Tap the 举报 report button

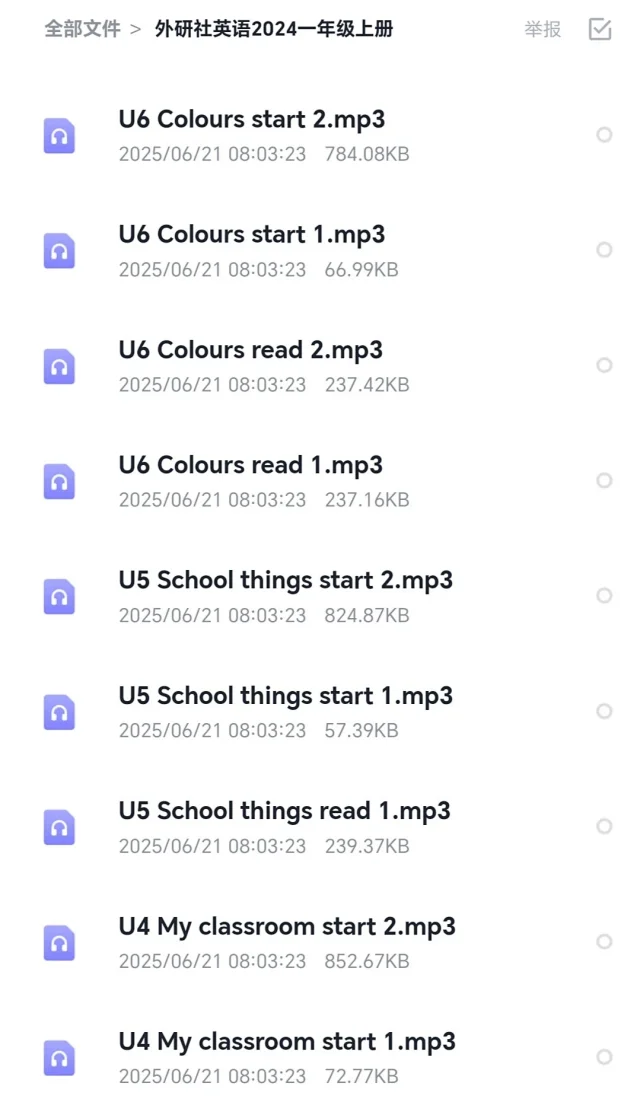click(543, 29)
